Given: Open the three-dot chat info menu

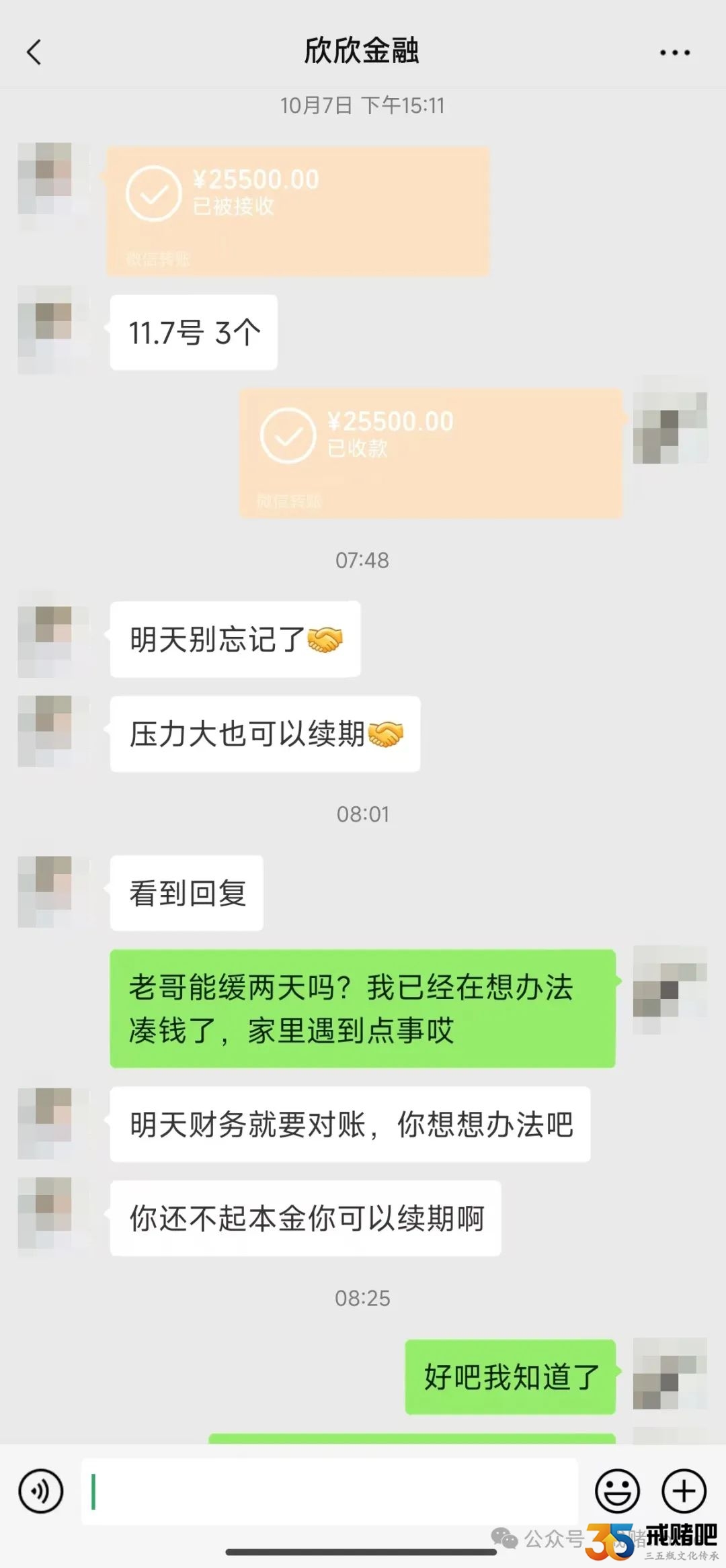Looking at the screenshot, I should 674,52.
